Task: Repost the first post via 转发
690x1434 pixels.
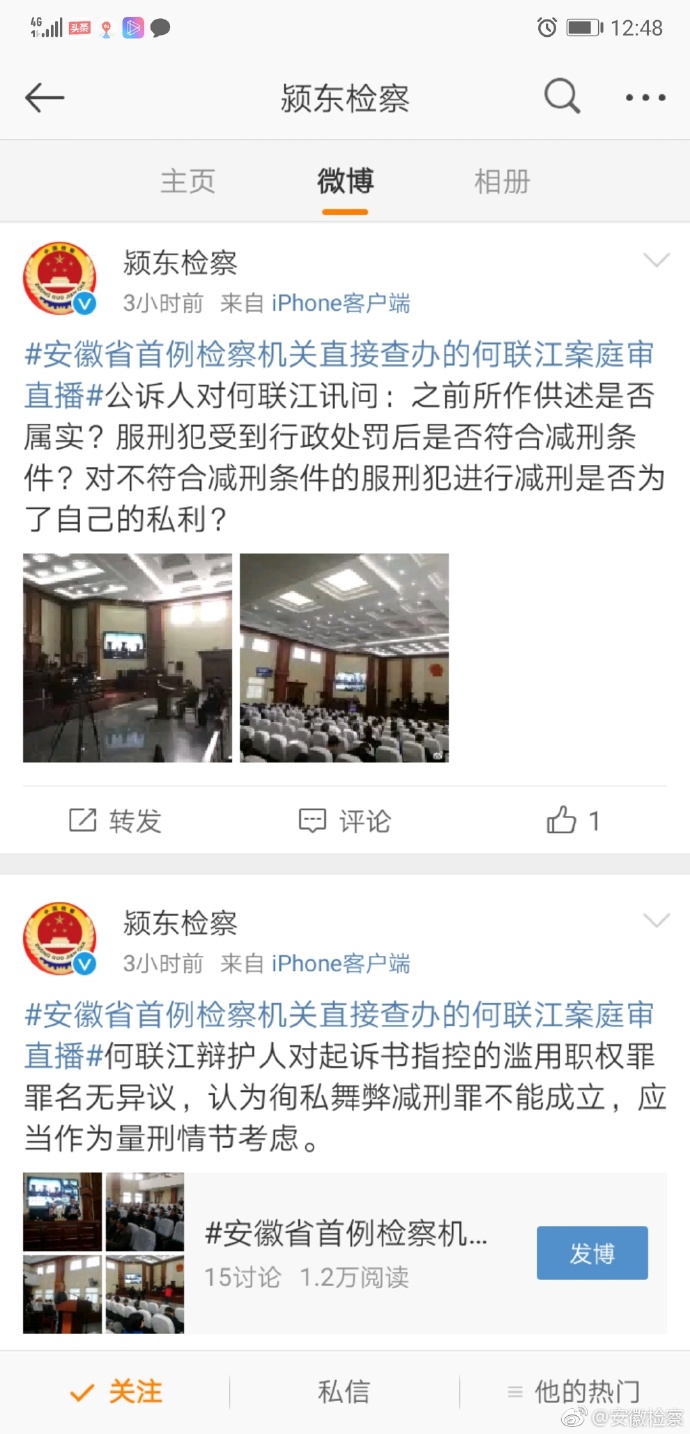Action: point(115,821)
